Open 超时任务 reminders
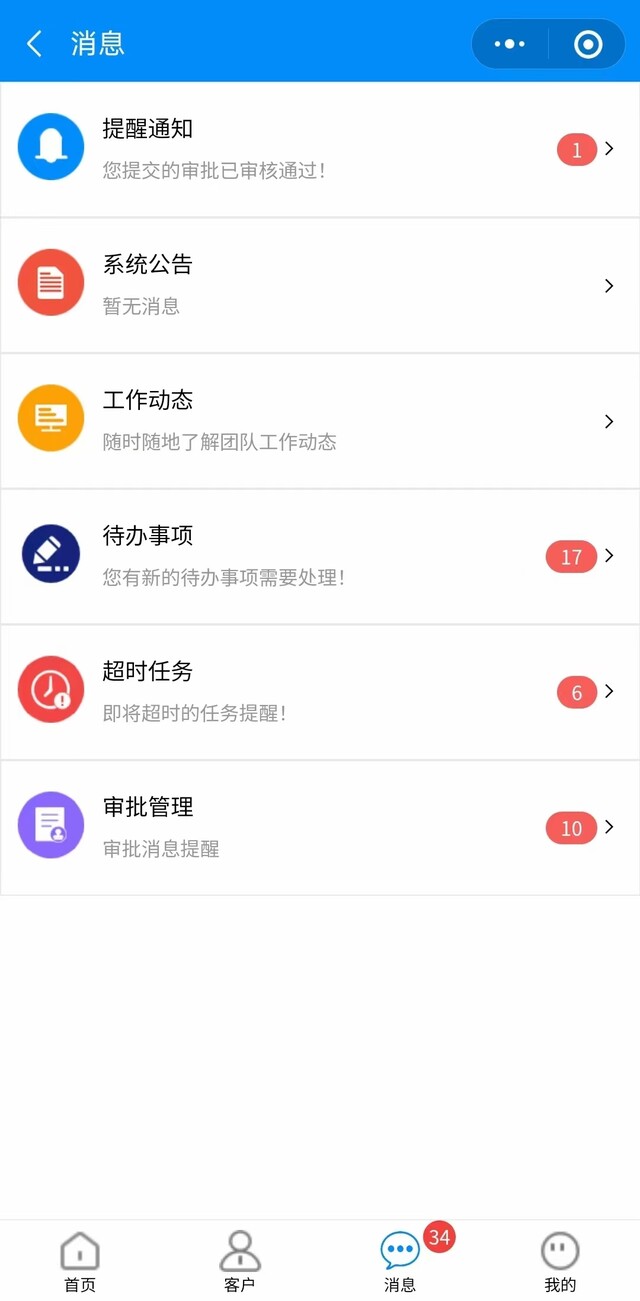Image resolution: width=640 pixels, height=1301 pixels. coord(320,692)
